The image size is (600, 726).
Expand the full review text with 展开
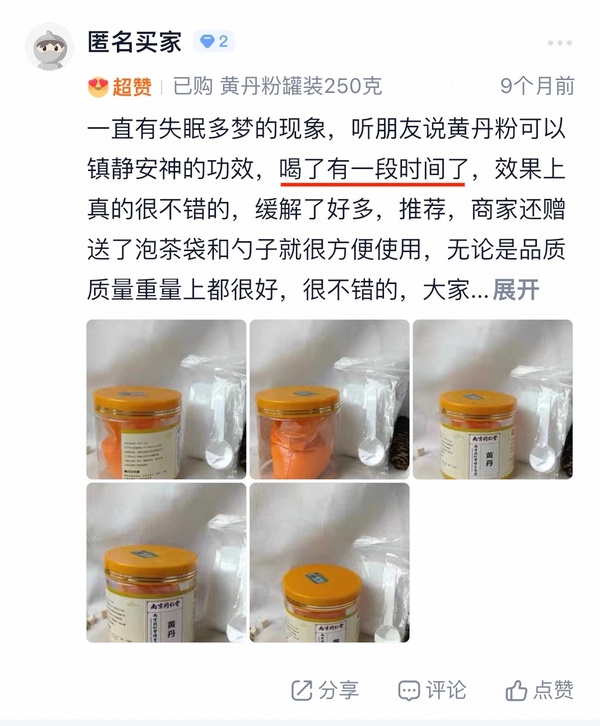pos(516,290)
